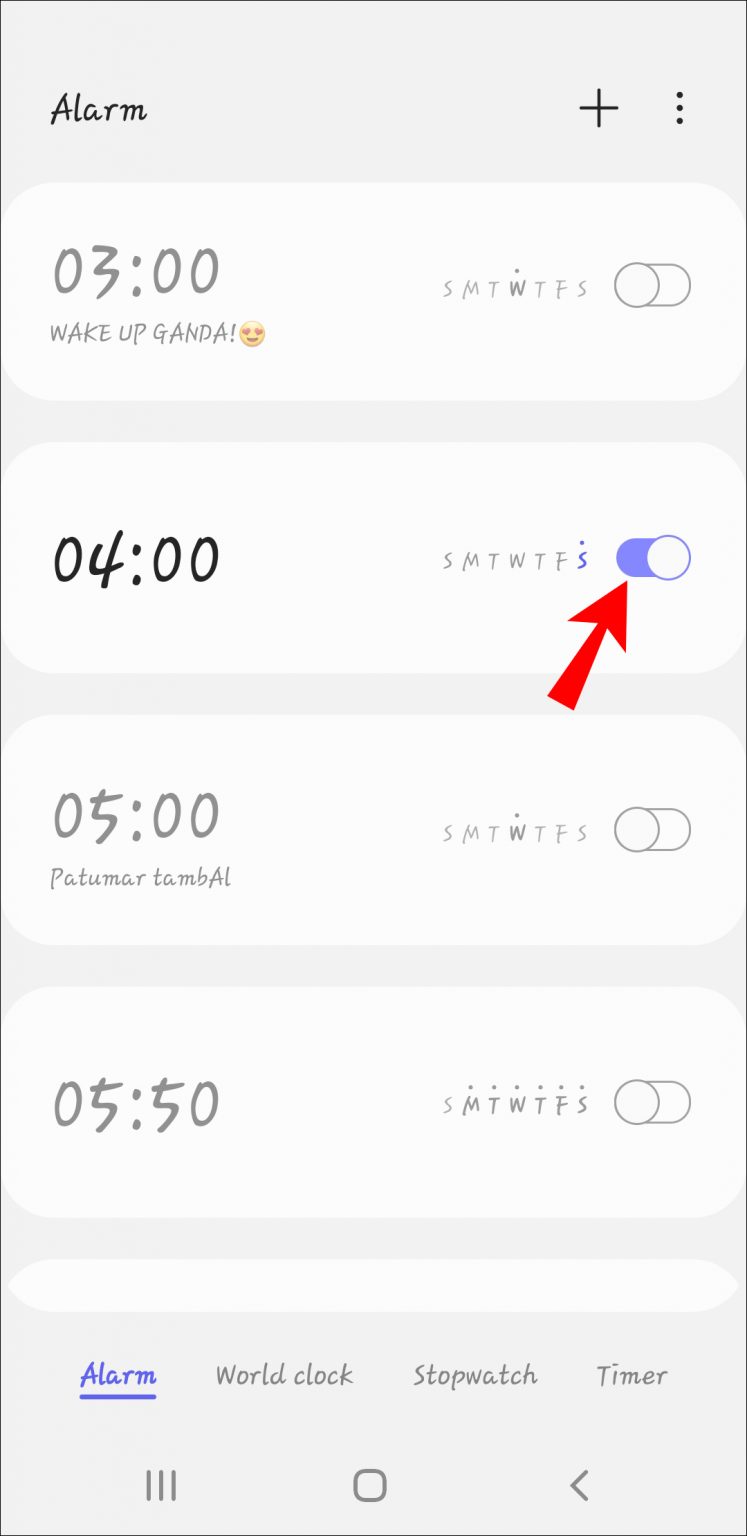Tap the Patumar tambAl alarm label
The image size is (747, 1536).
[x=138, y=877]
